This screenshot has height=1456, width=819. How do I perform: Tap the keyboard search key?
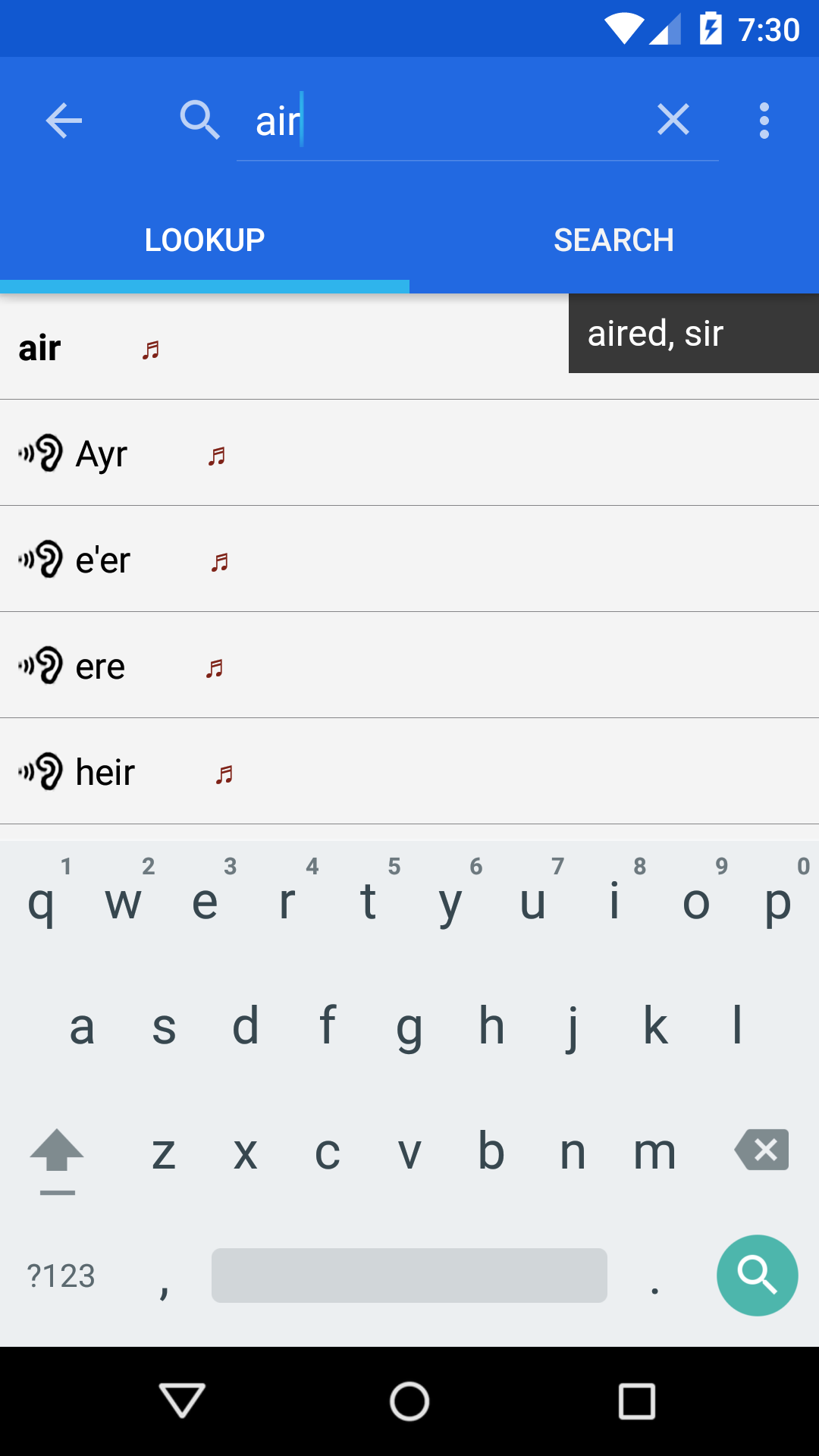point(757,1276)
